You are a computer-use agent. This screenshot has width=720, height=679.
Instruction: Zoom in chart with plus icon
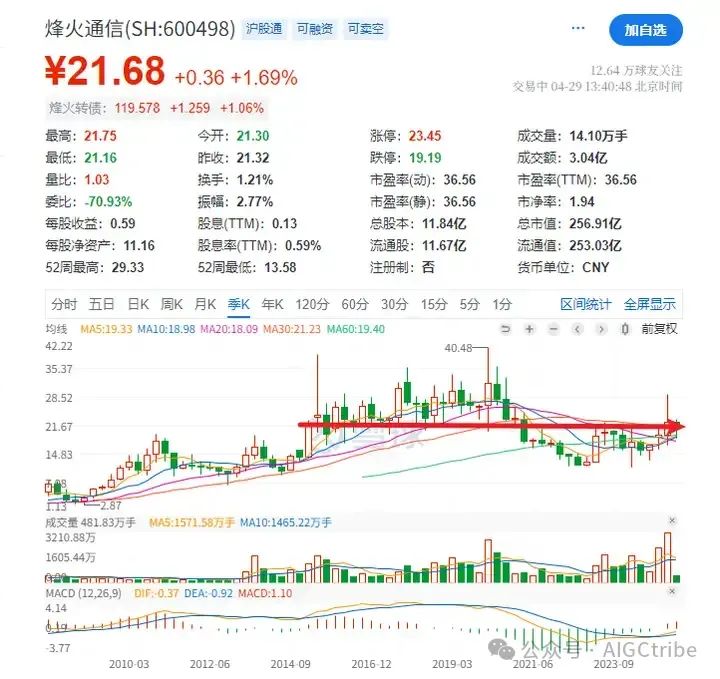coord(528,328)
